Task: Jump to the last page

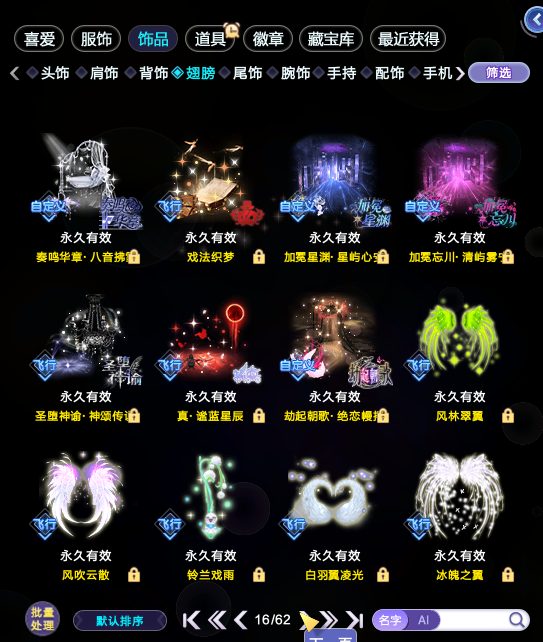Action: [x=355, y=620]
